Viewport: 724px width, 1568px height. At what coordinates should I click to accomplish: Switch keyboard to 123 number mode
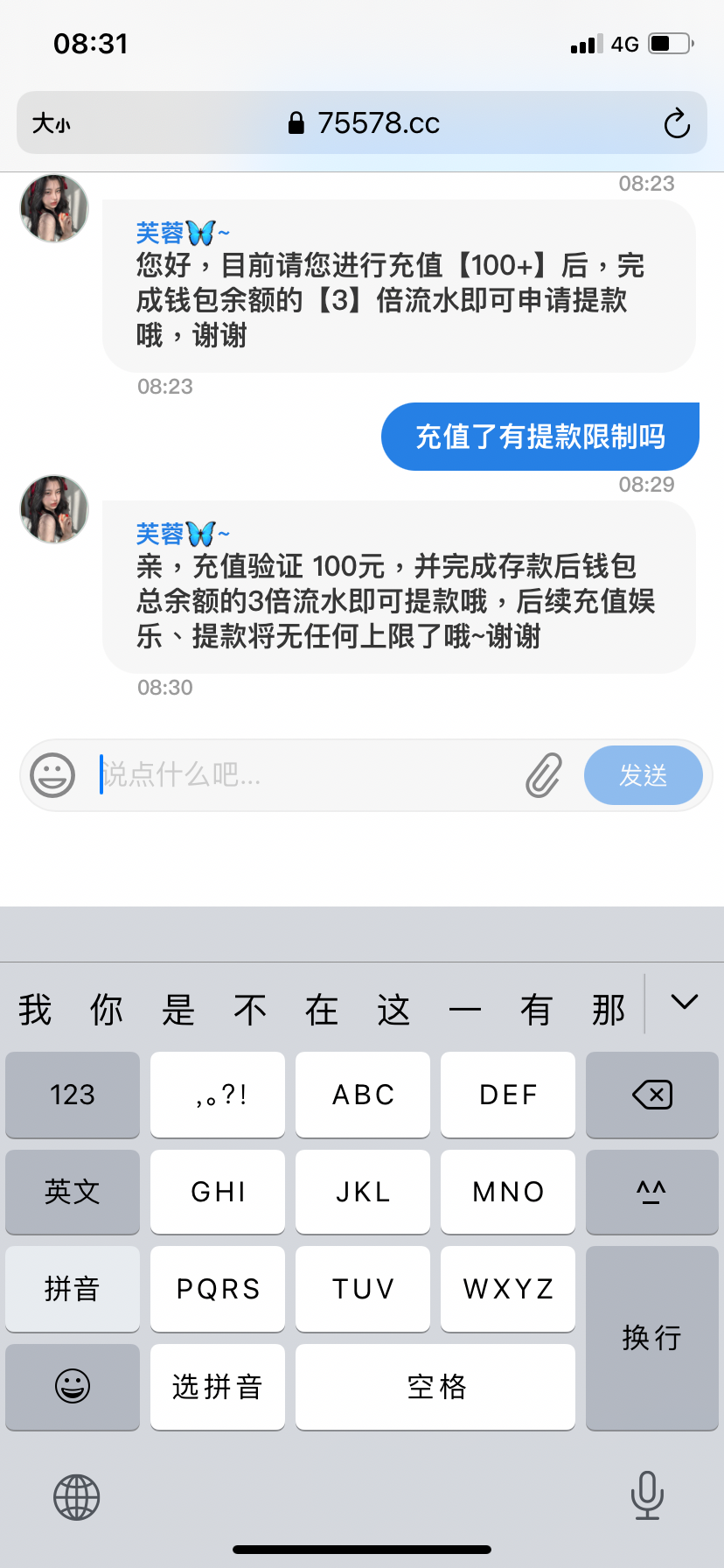pos(72,1095)
